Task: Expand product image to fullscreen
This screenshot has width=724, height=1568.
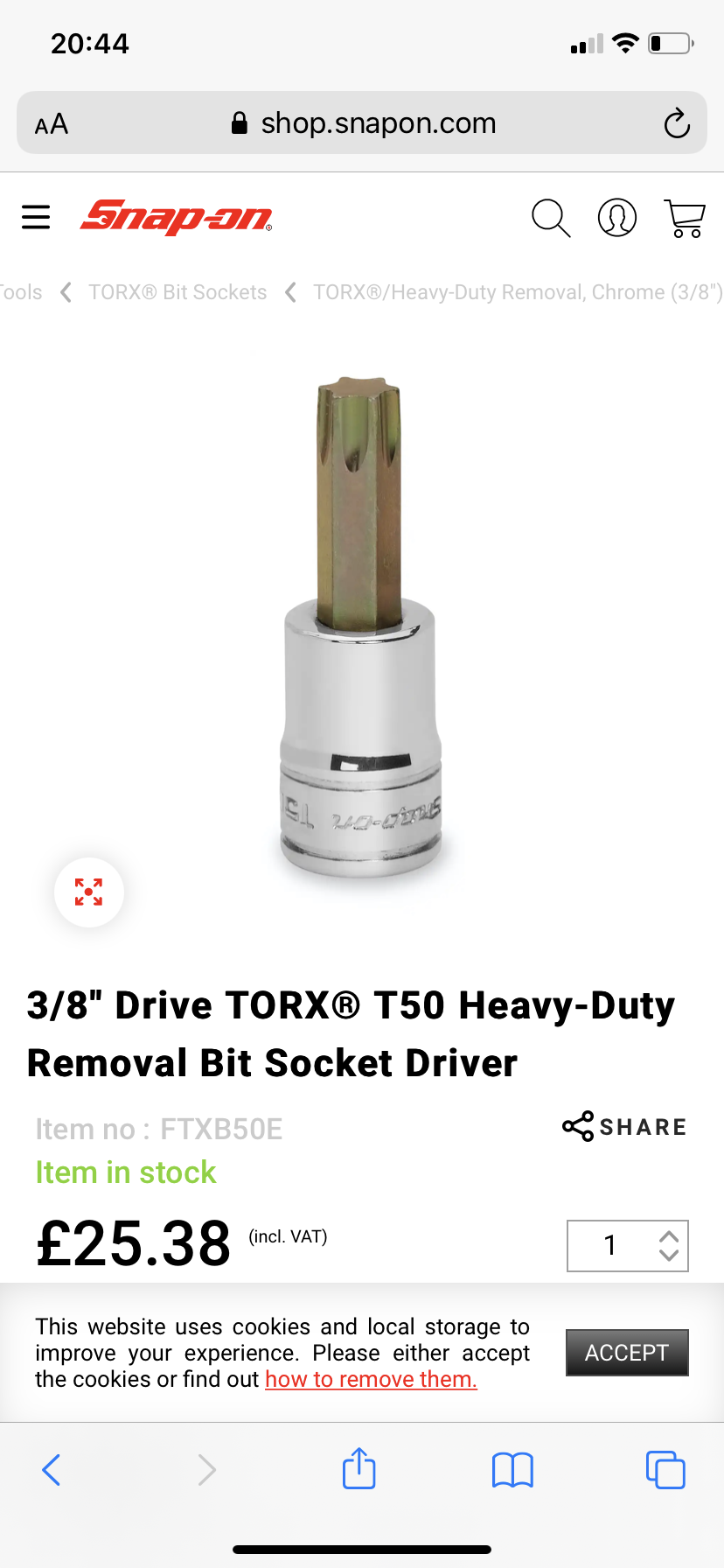Action: point(88,892)
